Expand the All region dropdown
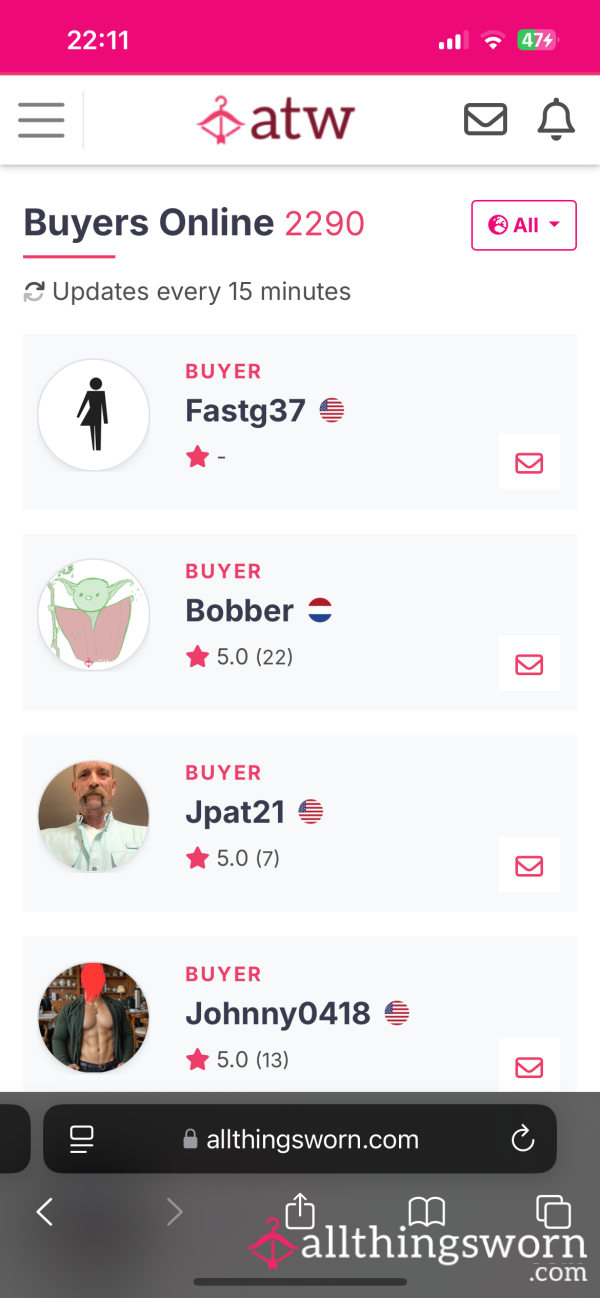The image size is (600, 1298). (x=524, y=225)
